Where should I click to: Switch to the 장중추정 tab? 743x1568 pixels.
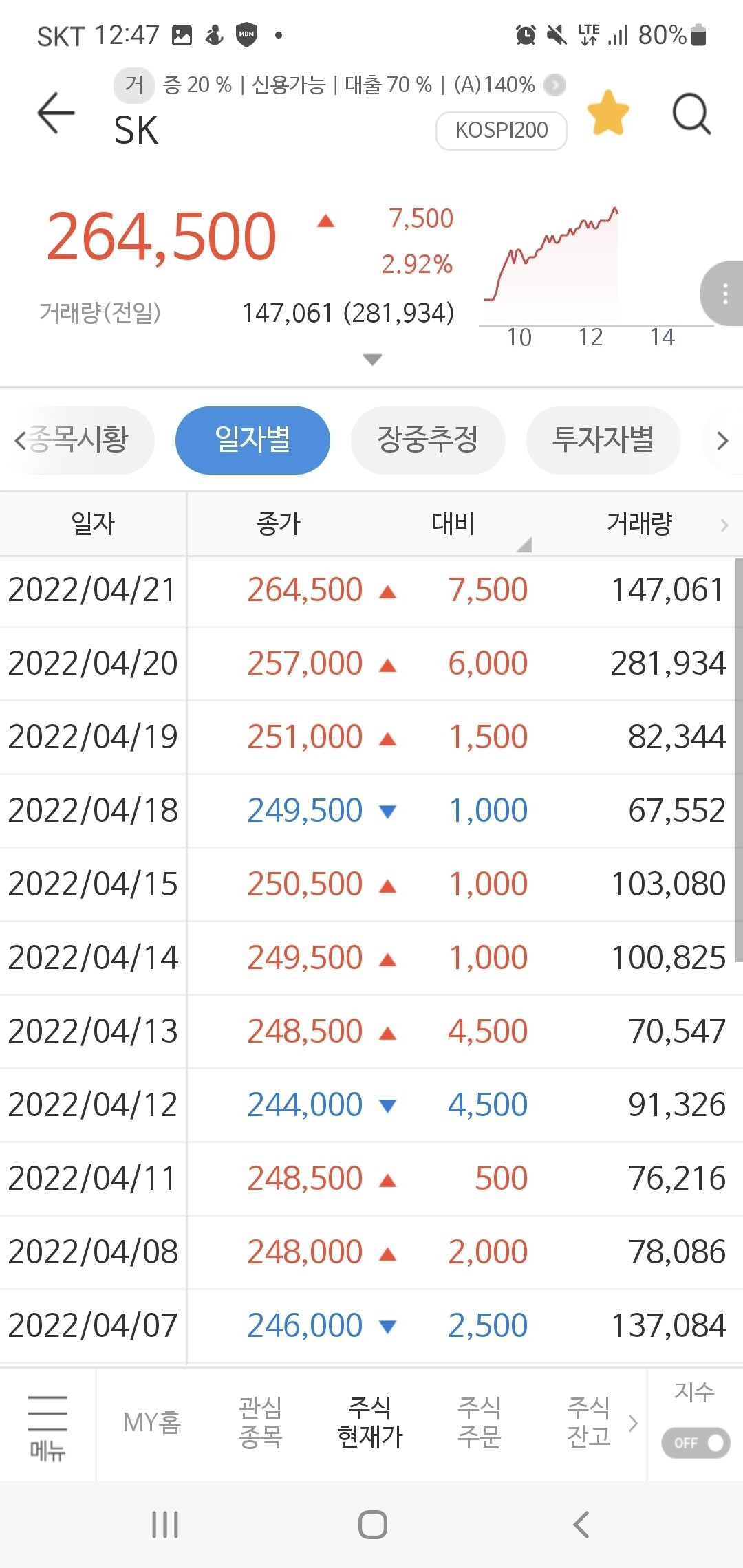(x=427, y=440)
